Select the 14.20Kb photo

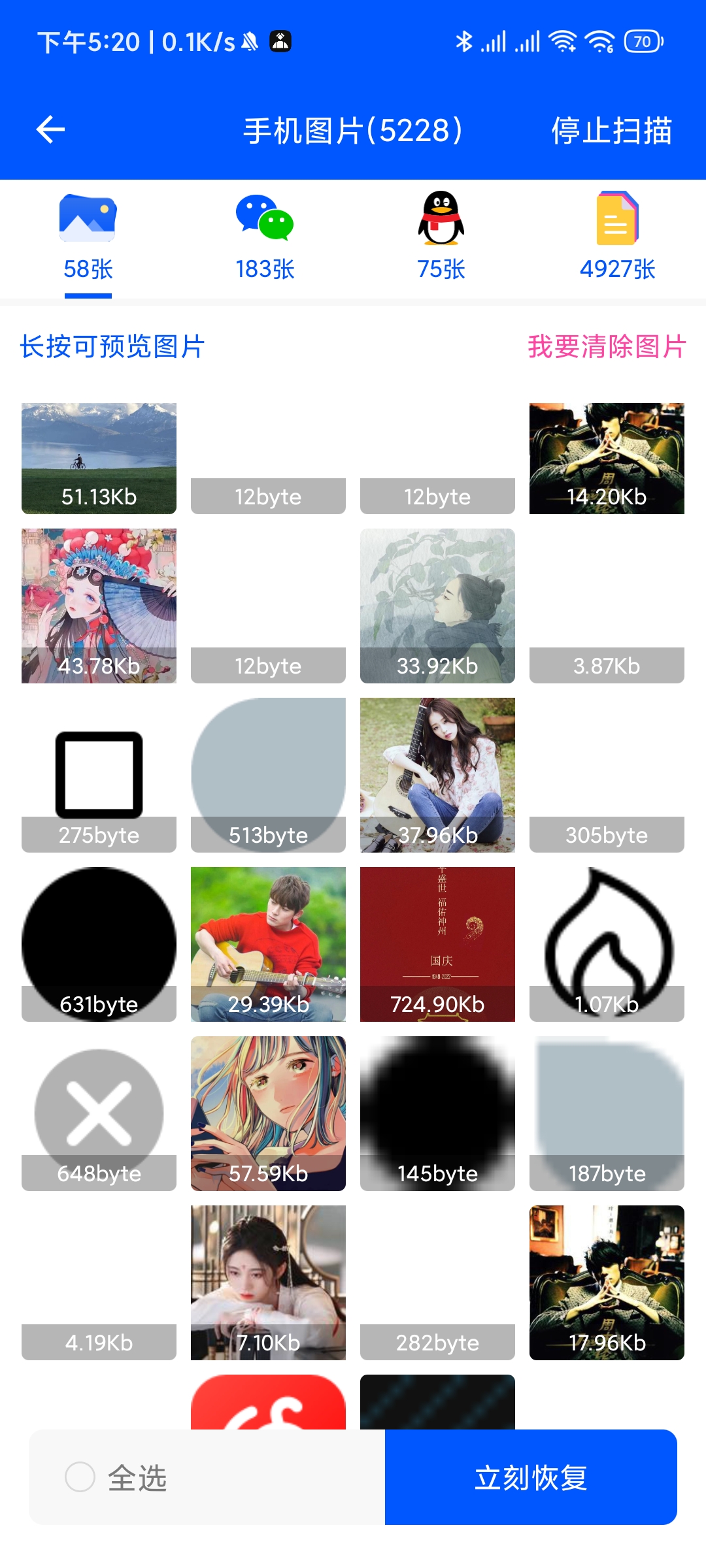point(607,459)
